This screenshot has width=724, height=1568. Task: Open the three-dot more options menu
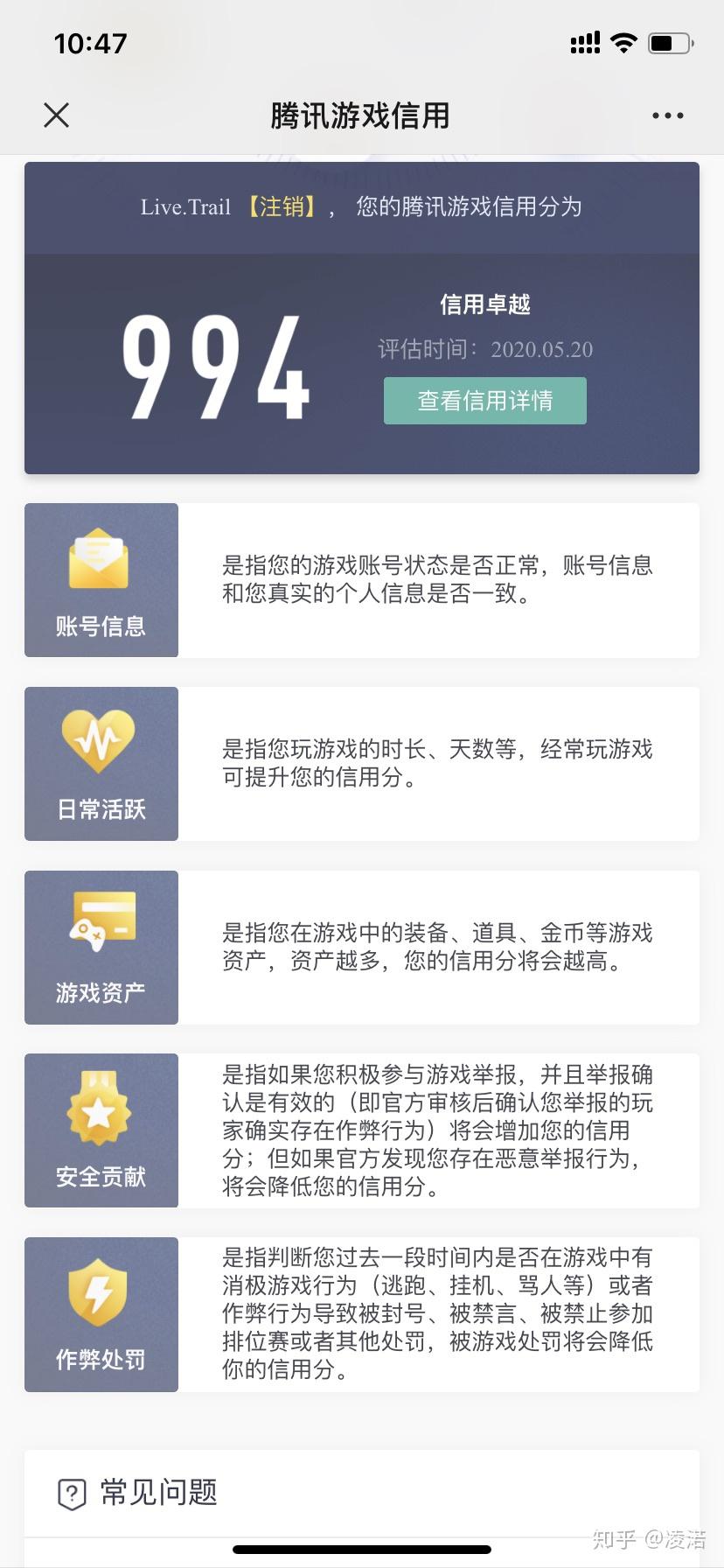click(668, 115)
